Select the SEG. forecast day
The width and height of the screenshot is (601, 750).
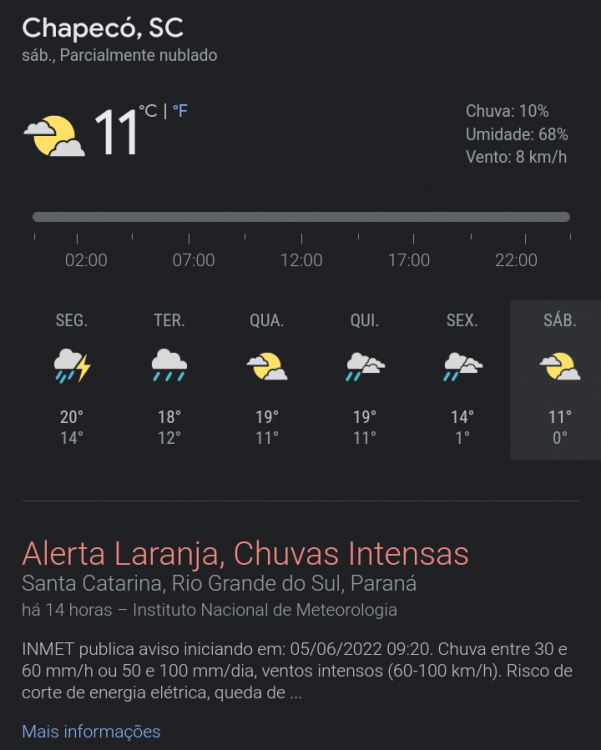click(x=71, y=379)
